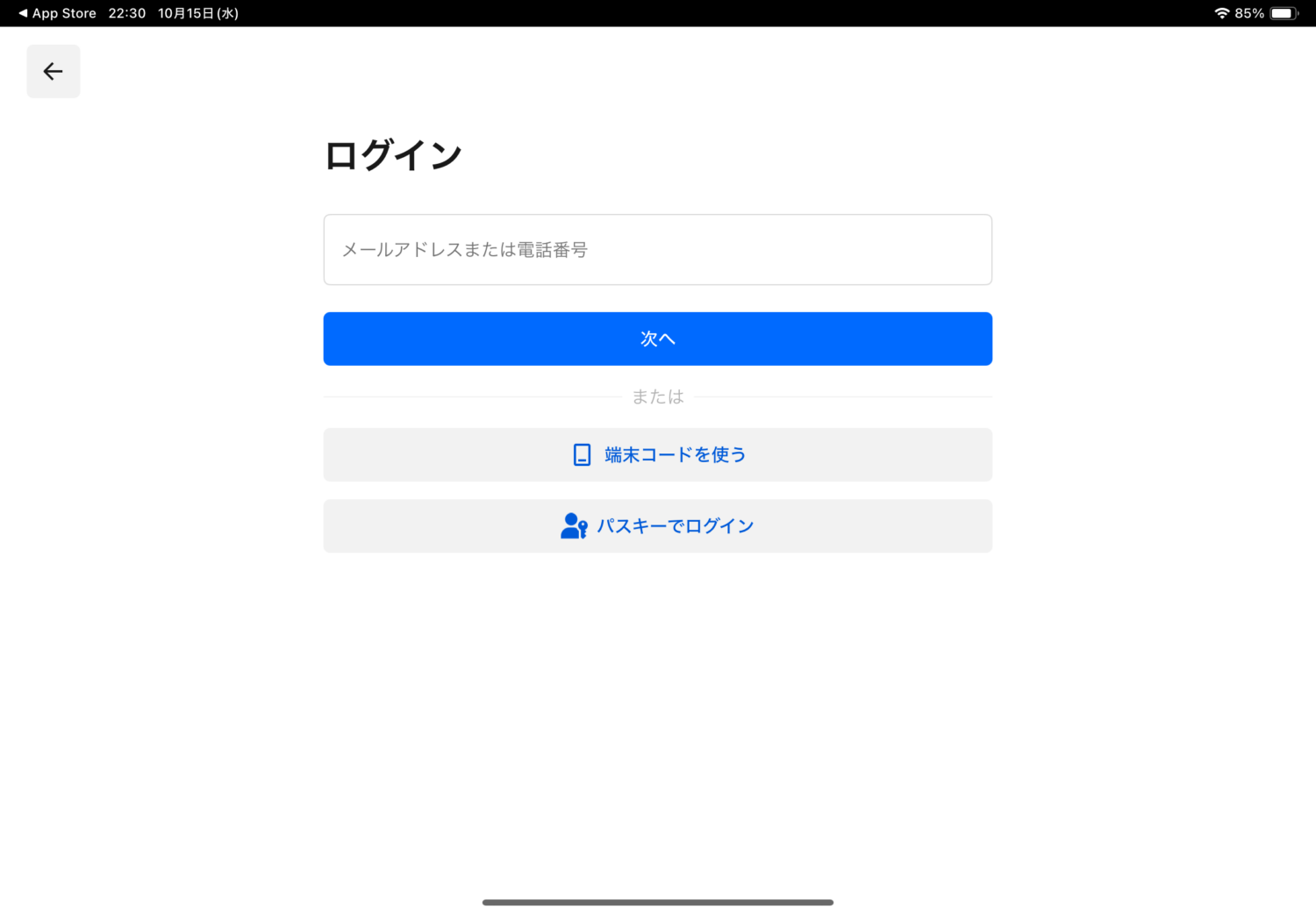Choose パスキーでログイン
1316x914 pixels.
(x=657, y=526)
